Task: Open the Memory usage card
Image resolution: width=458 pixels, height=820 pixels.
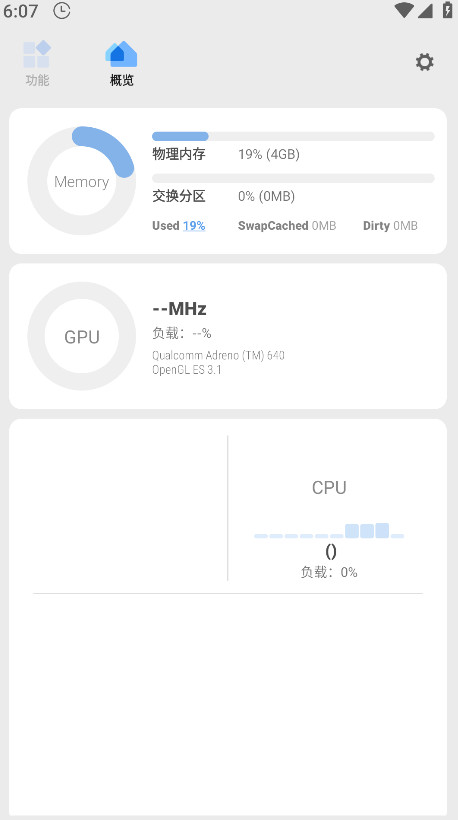Action: (x=228, y=181)
